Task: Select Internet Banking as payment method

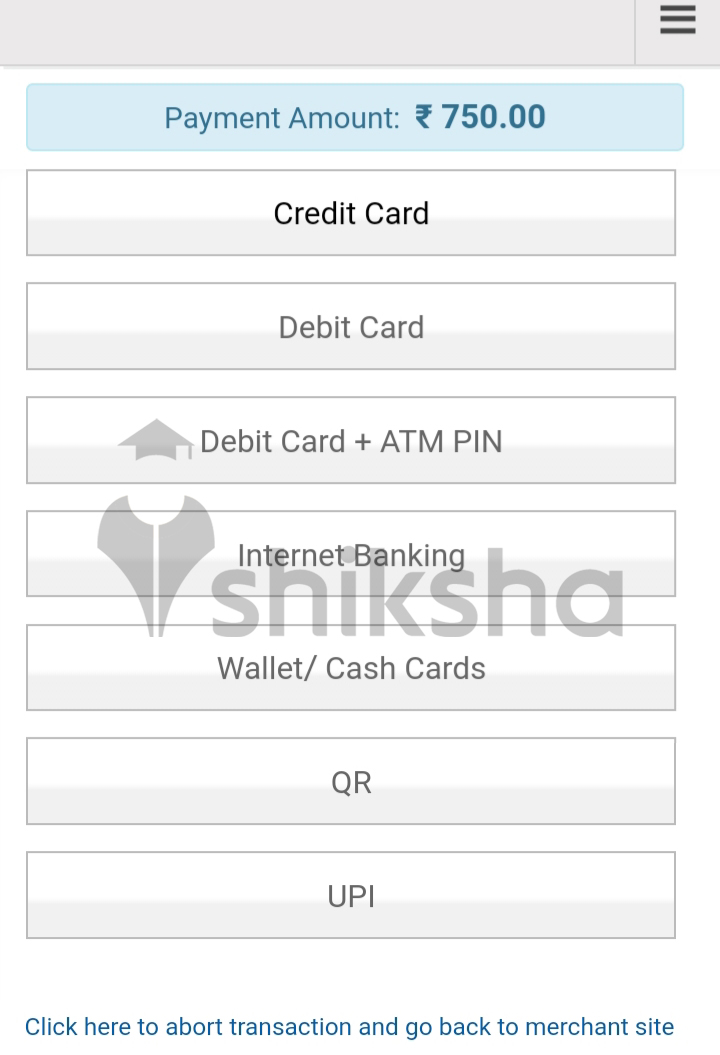Action: [x=351, y=554]
